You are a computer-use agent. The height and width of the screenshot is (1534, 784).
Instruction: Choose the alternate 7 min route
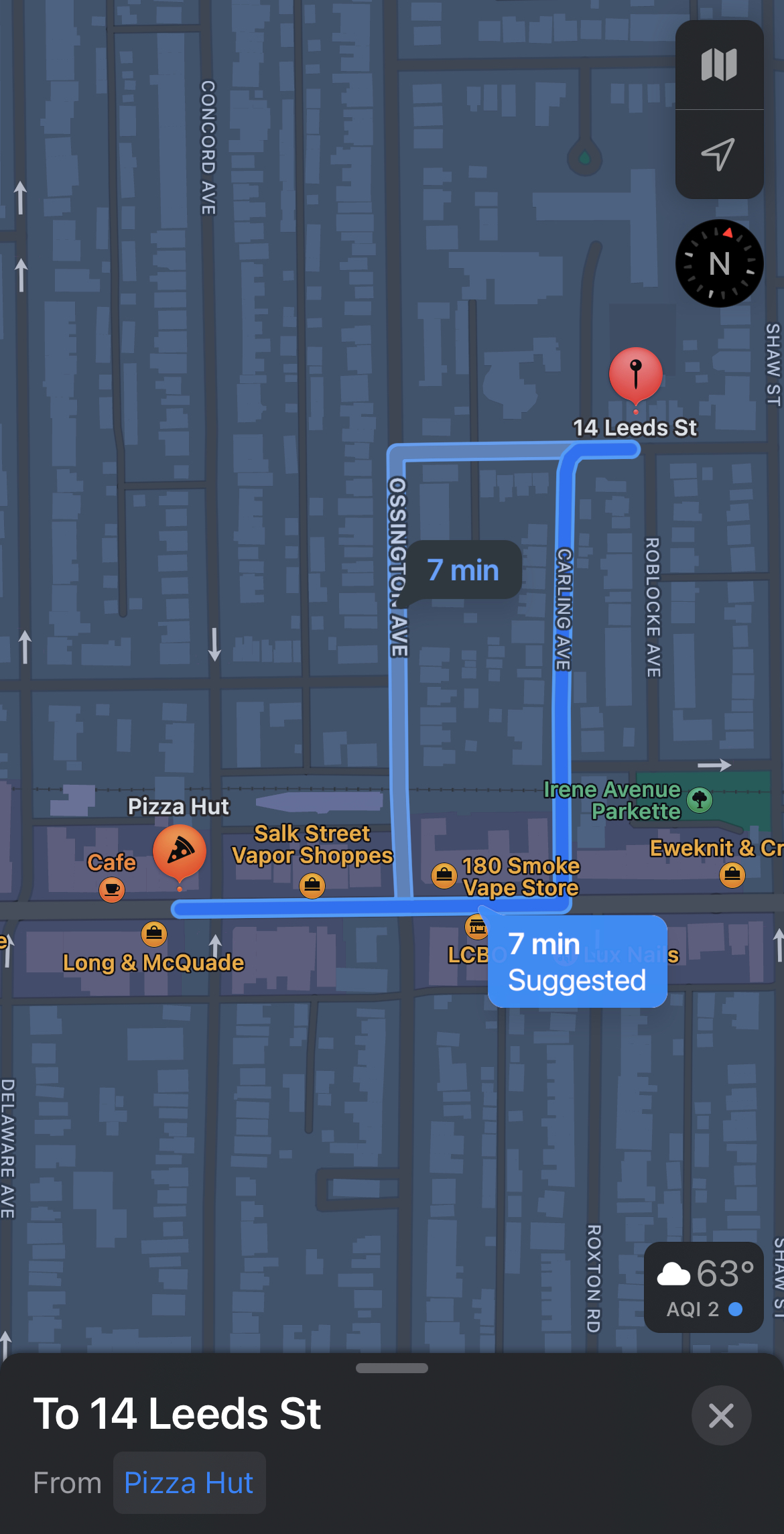click(463, 570)
